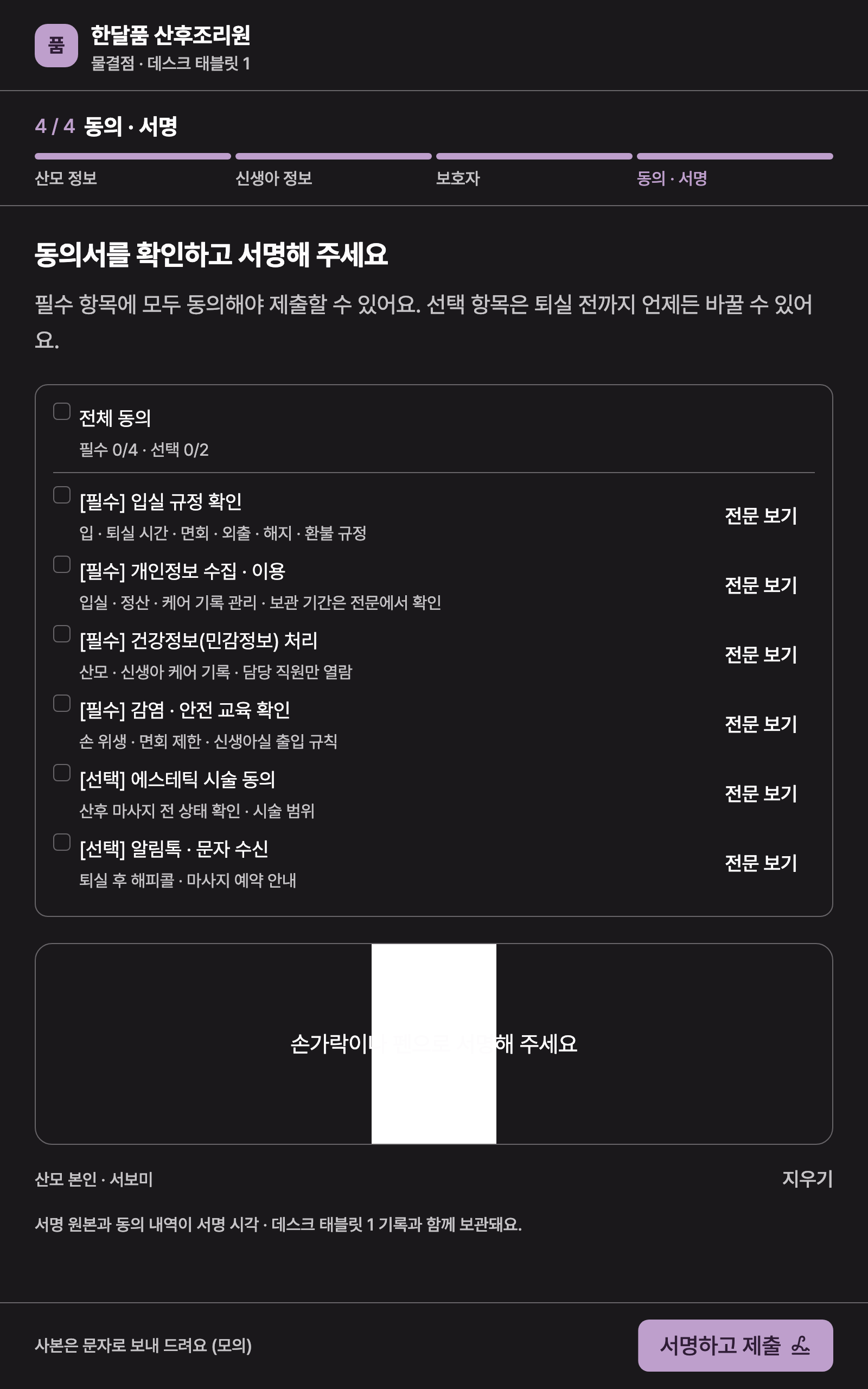Open 전문 보기 for 입실 규정 확인

tap(761, 516)
